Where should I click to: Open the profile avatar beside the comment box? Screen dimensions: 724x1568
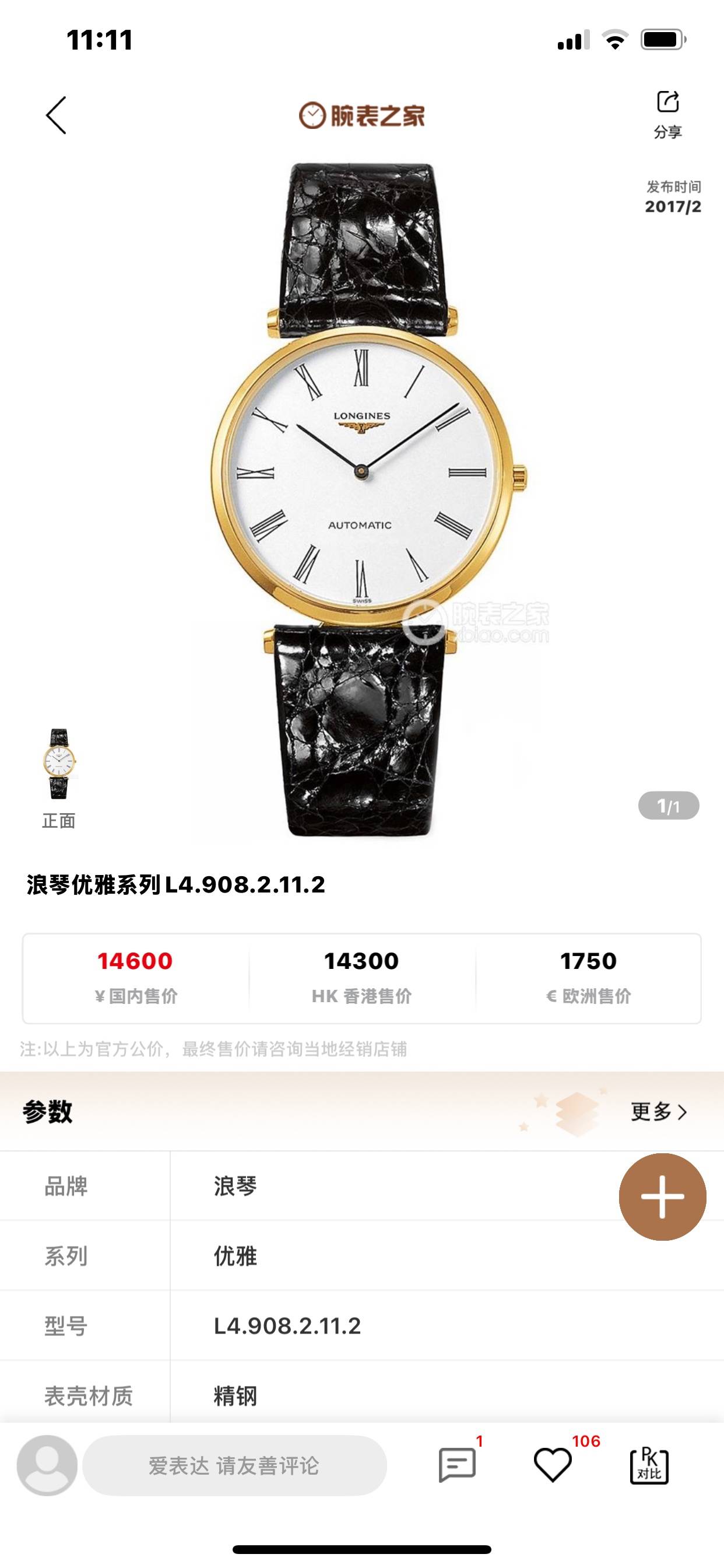(x=47, y=1466)
